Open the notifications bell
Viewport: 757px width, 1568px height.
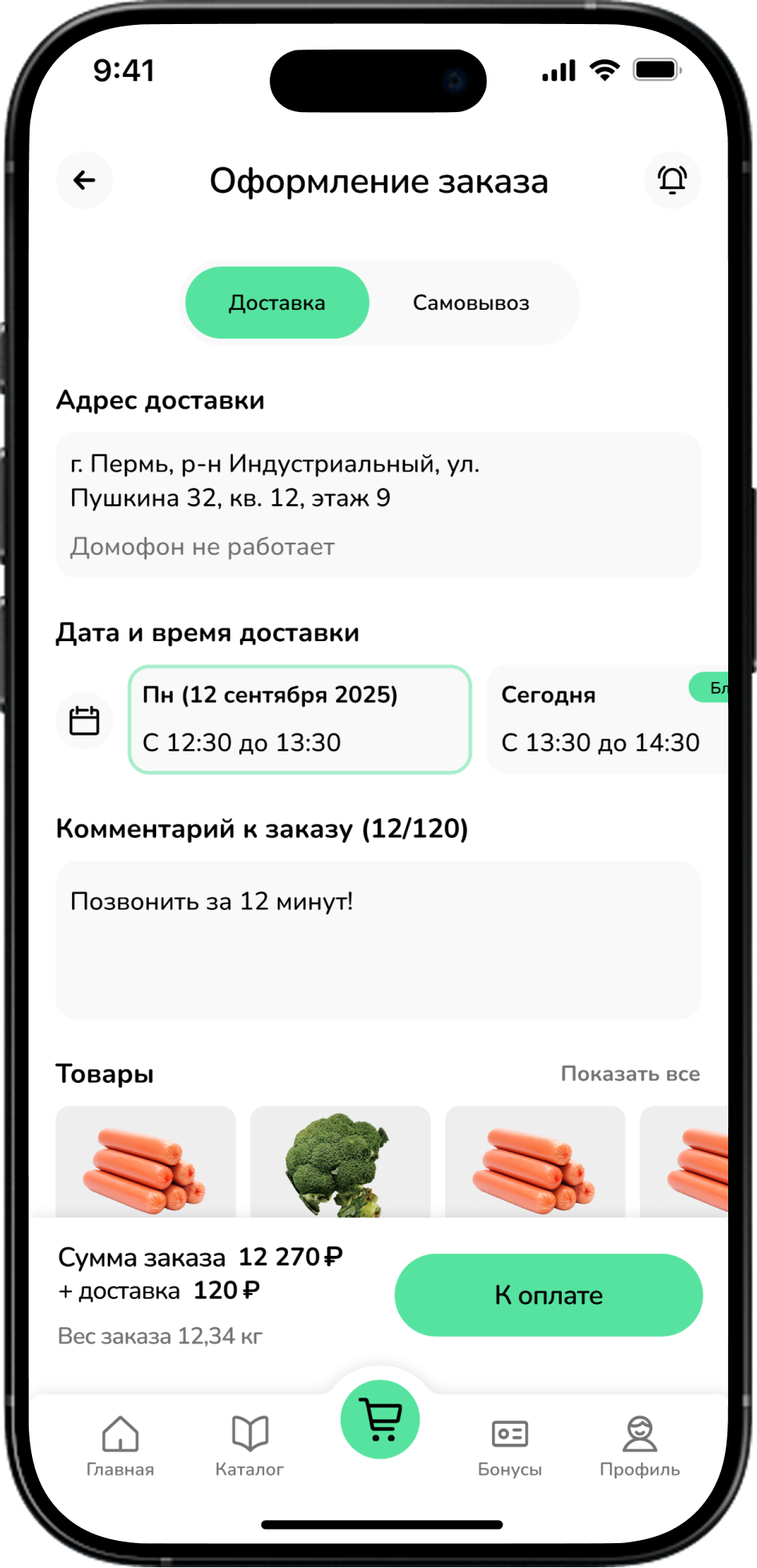(672, 180)
